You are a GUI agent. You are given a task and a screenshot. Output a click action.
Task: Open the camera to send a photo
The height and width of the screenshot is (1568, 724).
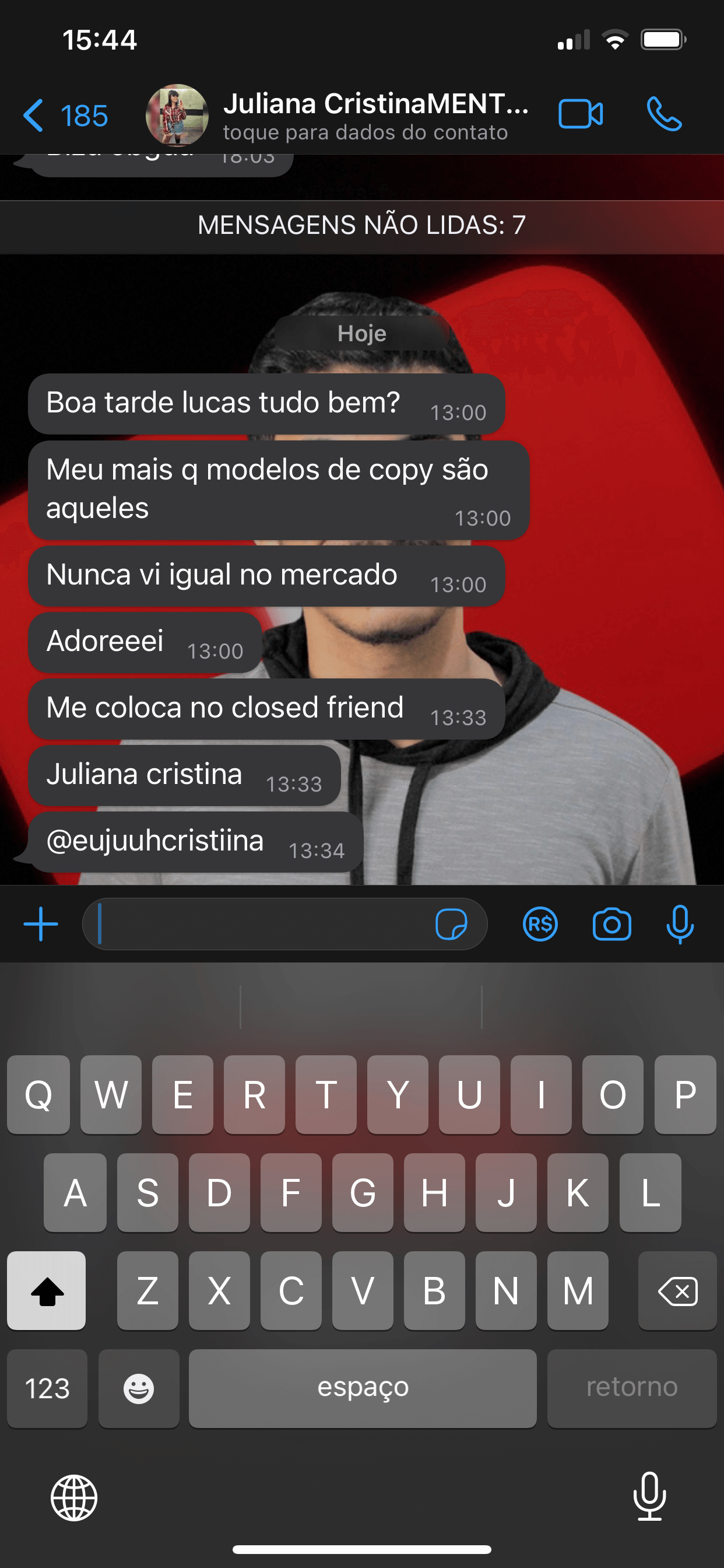click(611, 924)
